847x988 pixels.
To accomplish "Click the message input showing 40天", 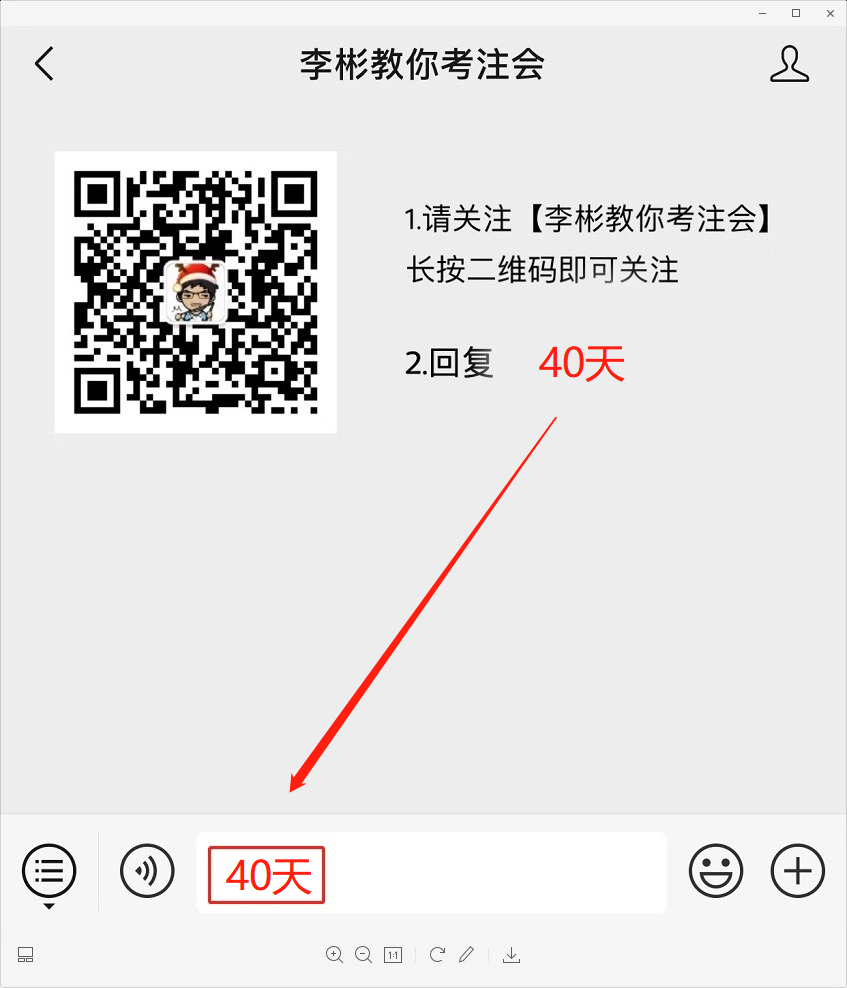I will pyautogui.click(x=430, y=871).
